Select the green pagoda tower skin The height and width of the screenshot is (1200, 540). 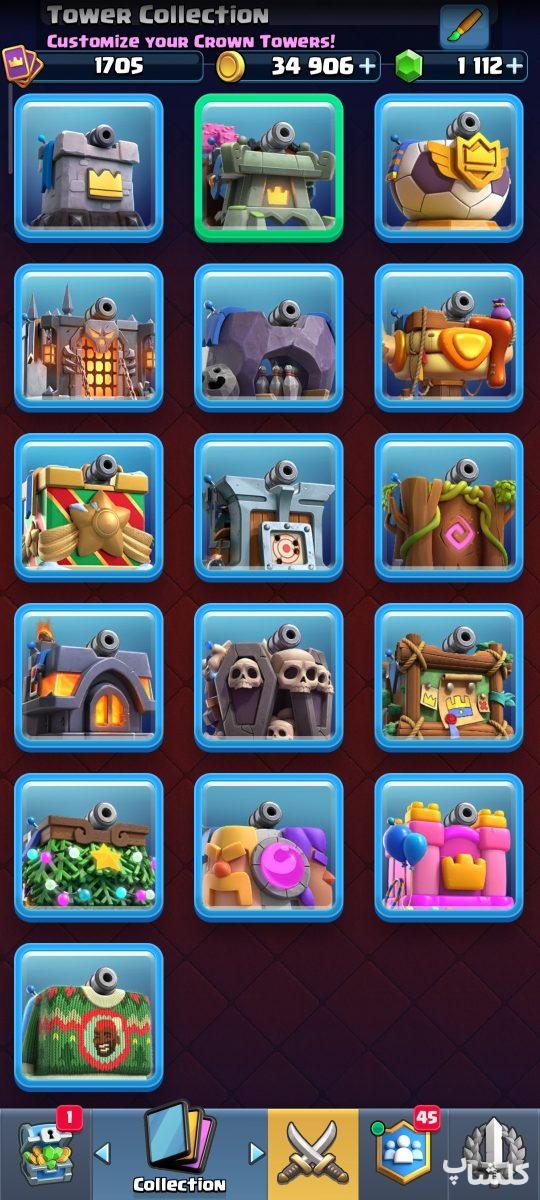(x=269, y=168)
